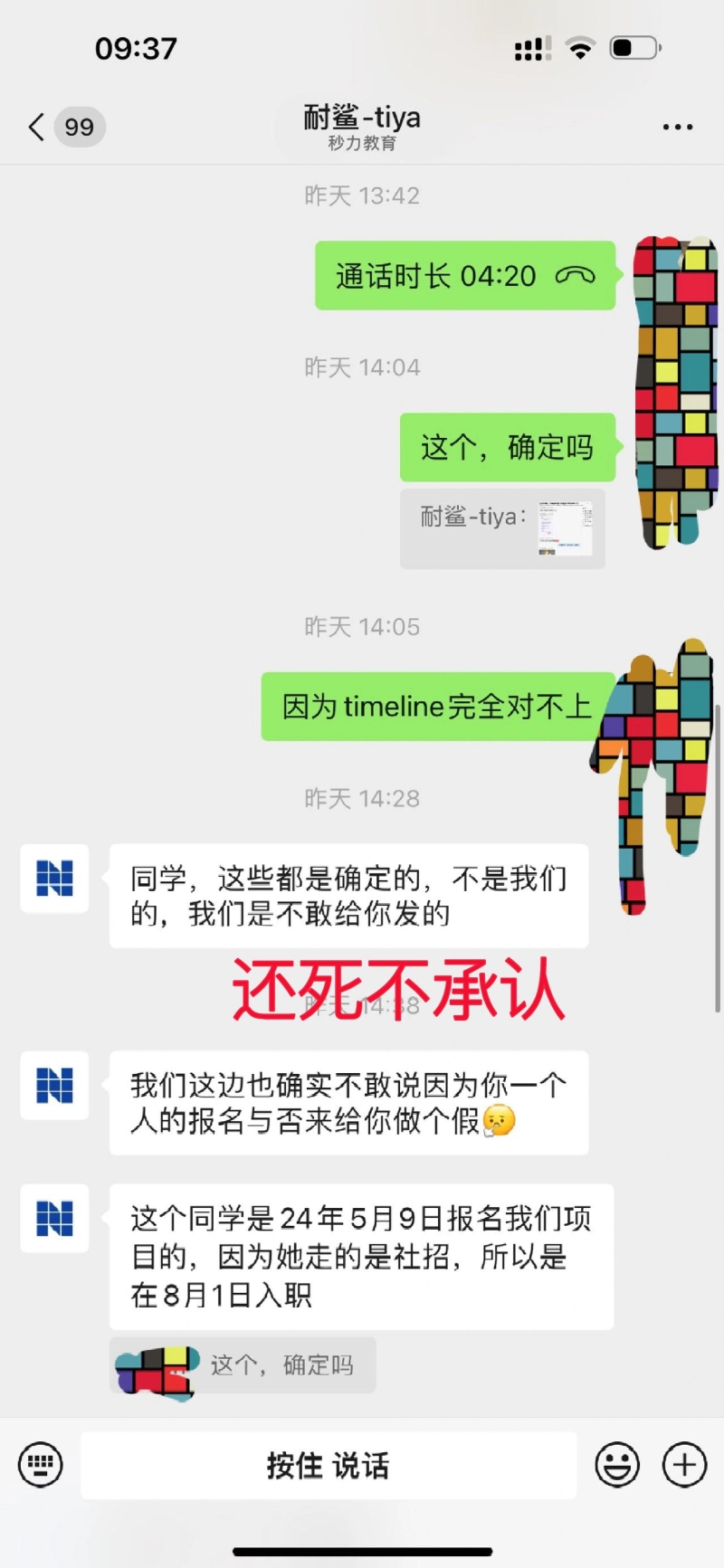
Task: Open the plus attachments menu
Action: click(x=684, y=1464)
